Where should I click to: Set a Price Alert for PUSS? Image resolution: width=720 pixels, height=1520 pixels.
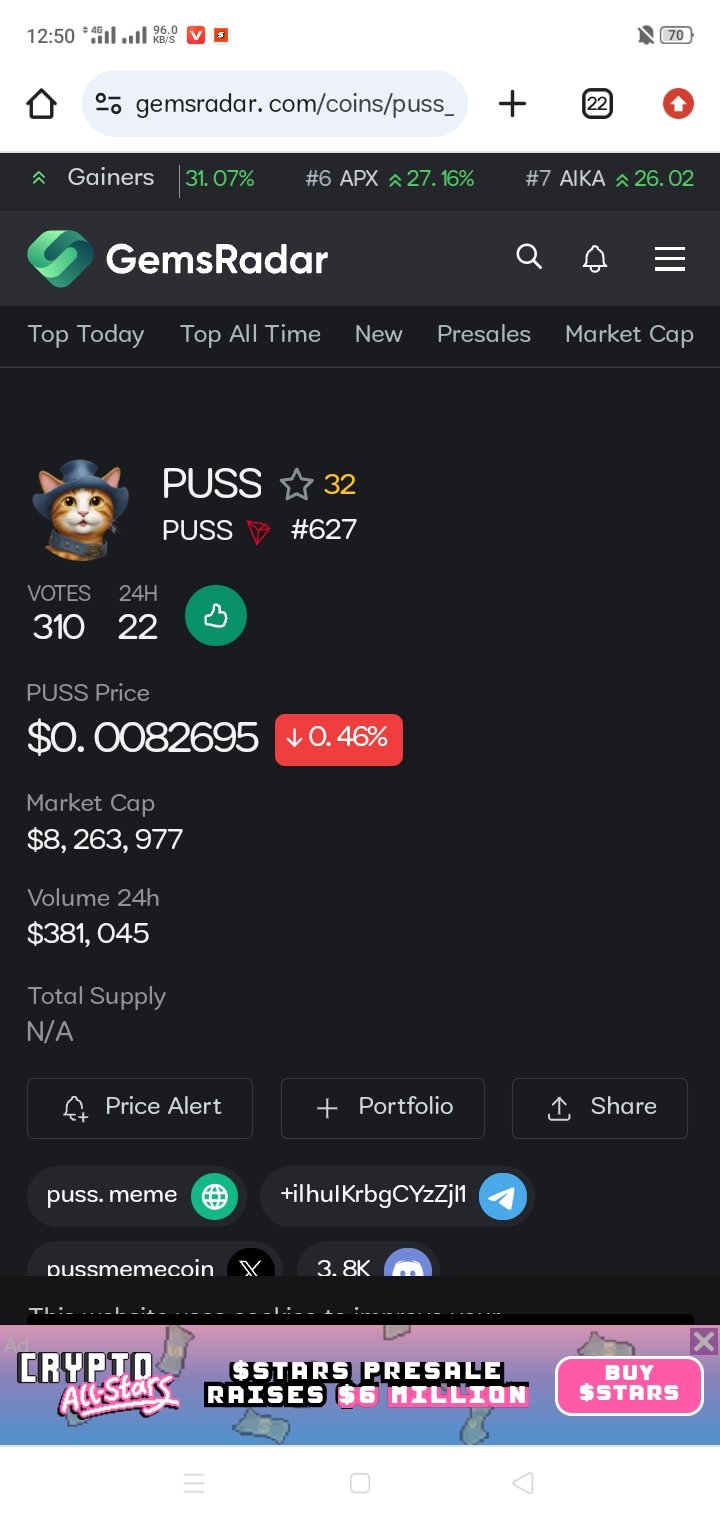click(x=140, y=1108)
